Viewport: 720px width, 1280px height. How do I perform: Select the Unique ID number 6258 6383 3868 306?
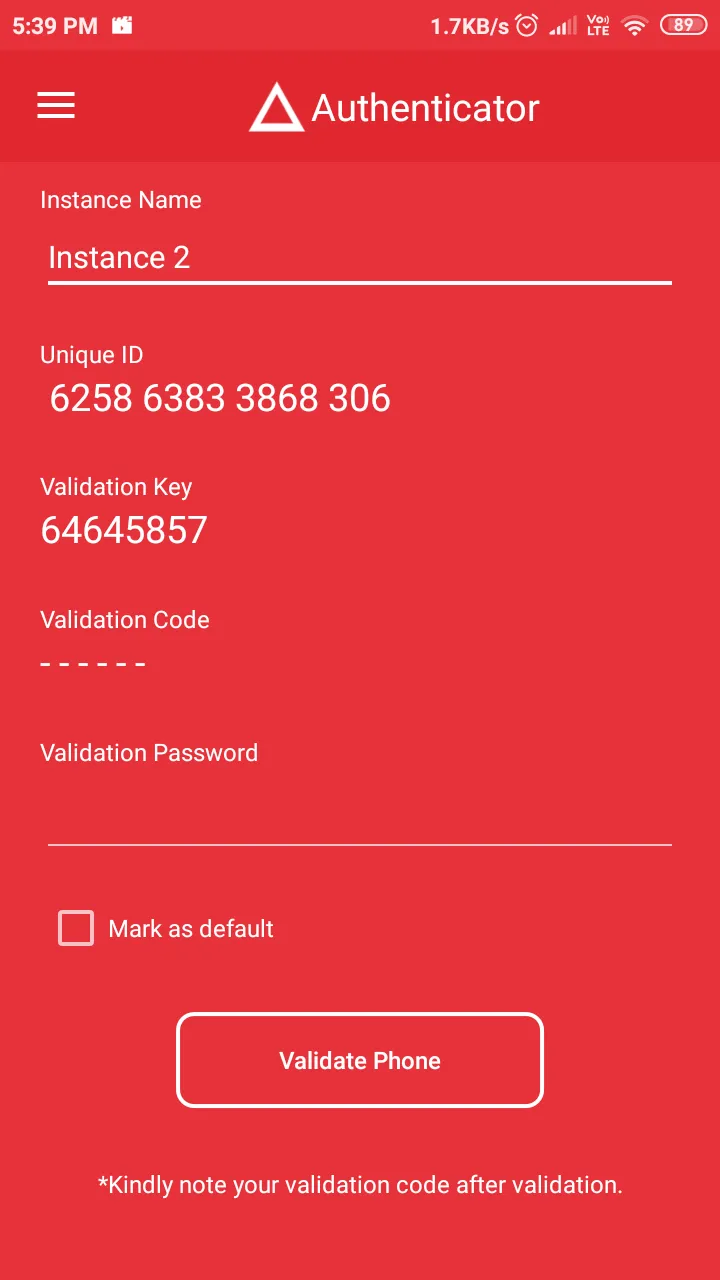click(x=220, y=398)
